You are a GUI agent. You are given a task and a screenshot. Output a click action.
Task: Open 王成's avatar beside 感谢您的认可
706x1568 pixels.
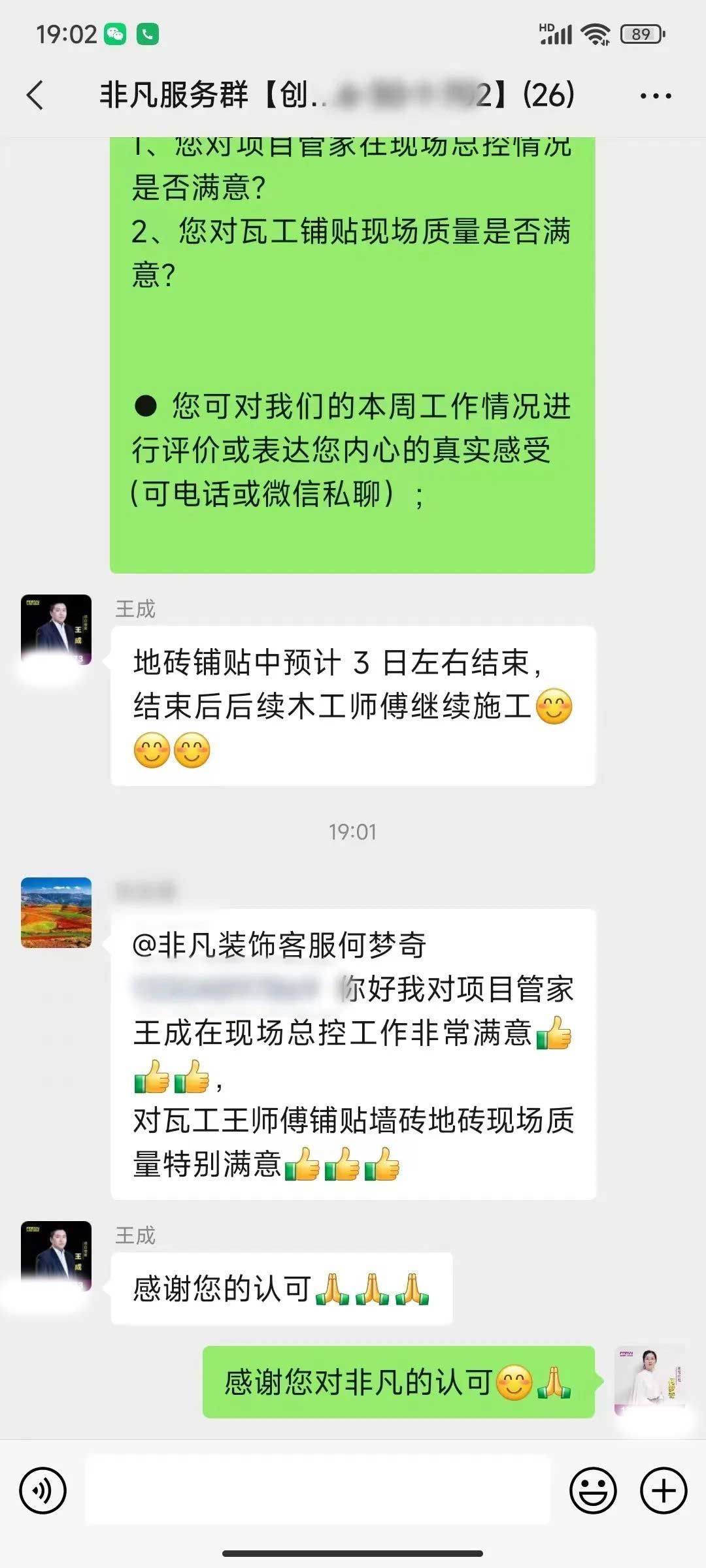click(x=56, y=1255)
